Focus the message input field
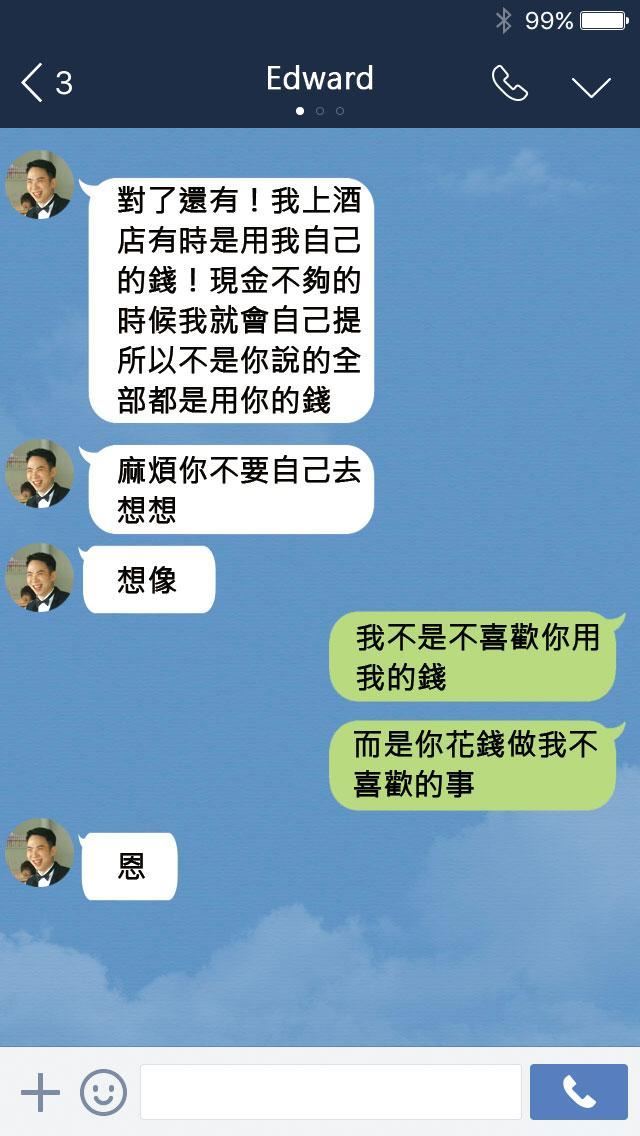This screenshot has height=1136, width=640. click(330, 1092)
